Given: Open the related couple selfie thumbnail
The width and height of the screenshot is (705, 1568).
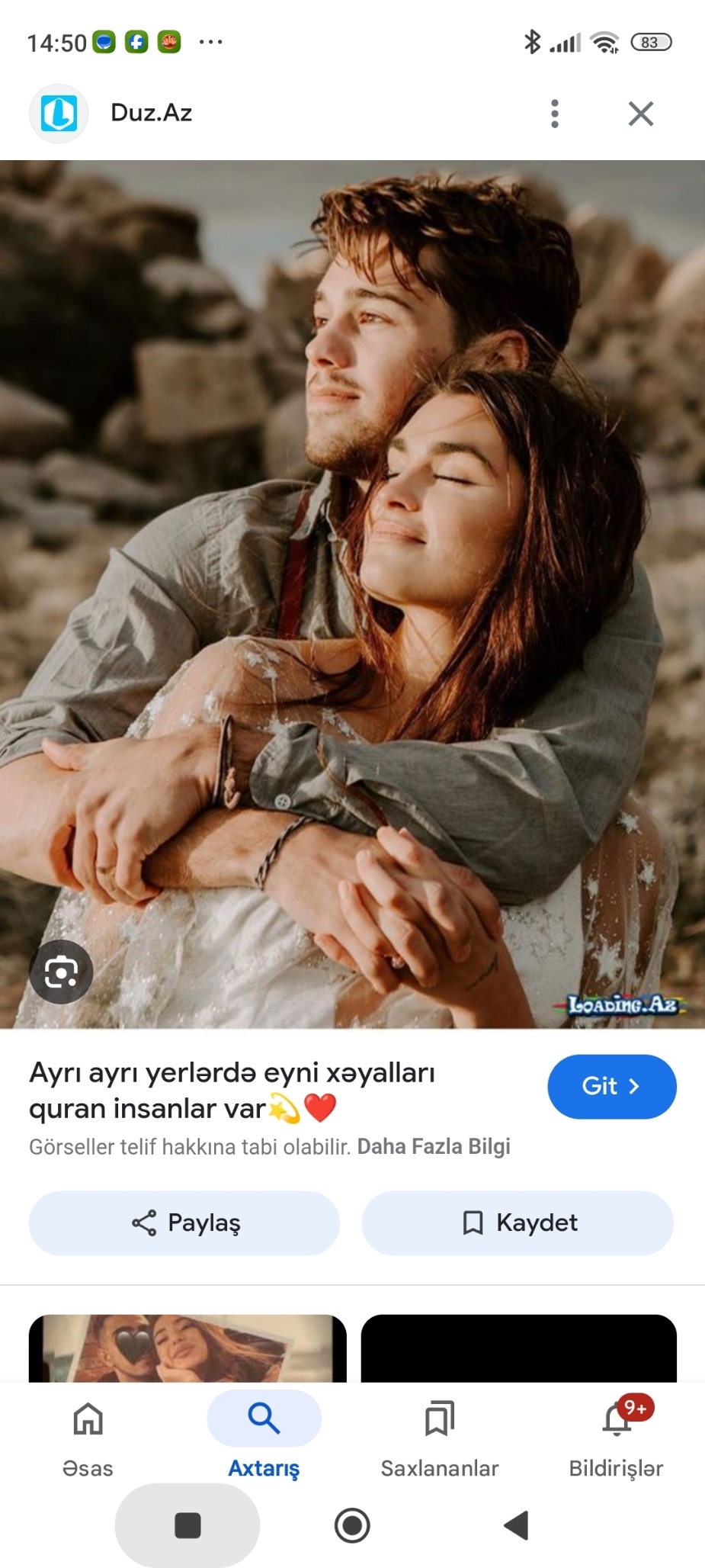Looking at the screenshot, I should (187, 1348).
